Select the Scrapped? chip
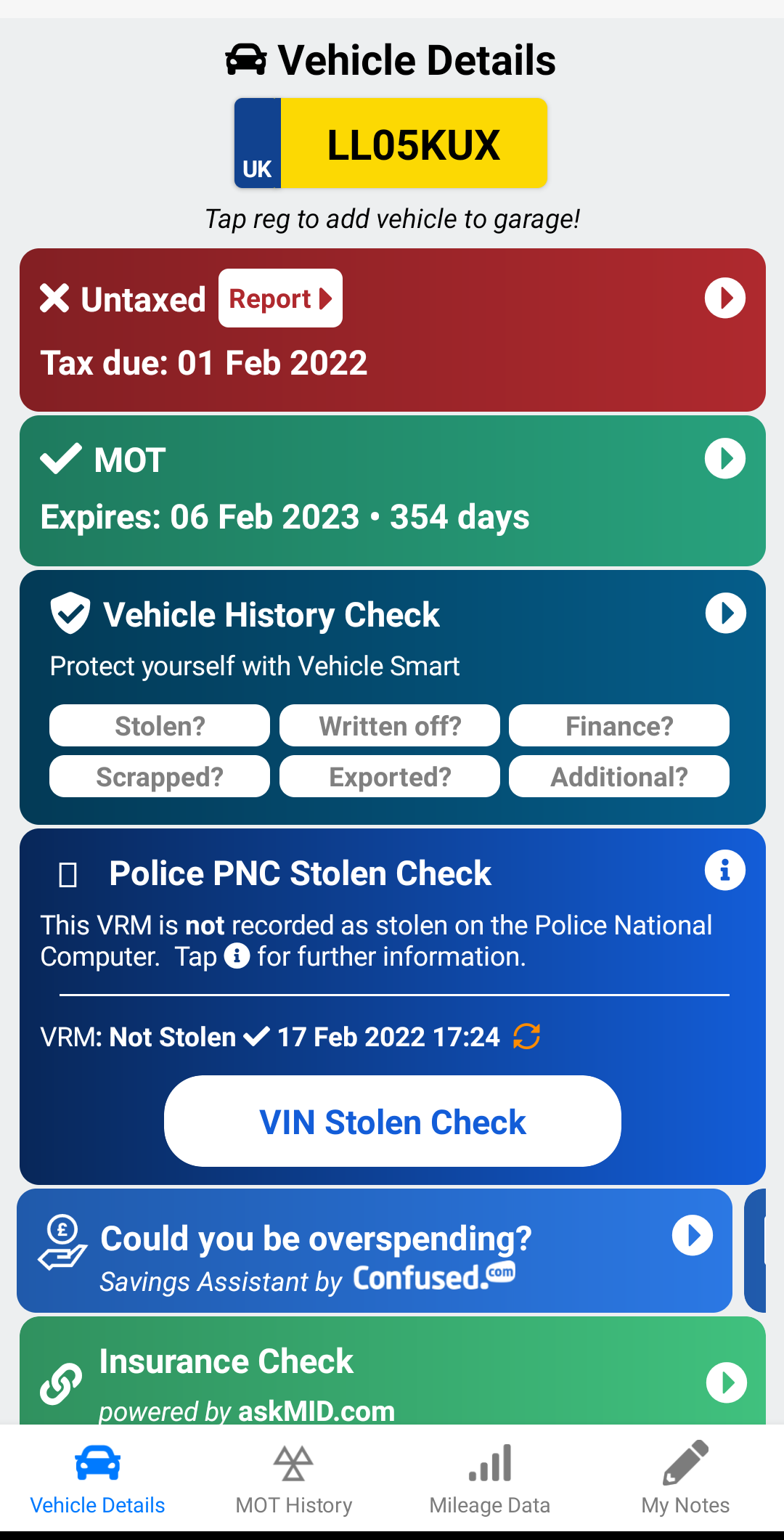784x1540 pixels. coord(160,777)
